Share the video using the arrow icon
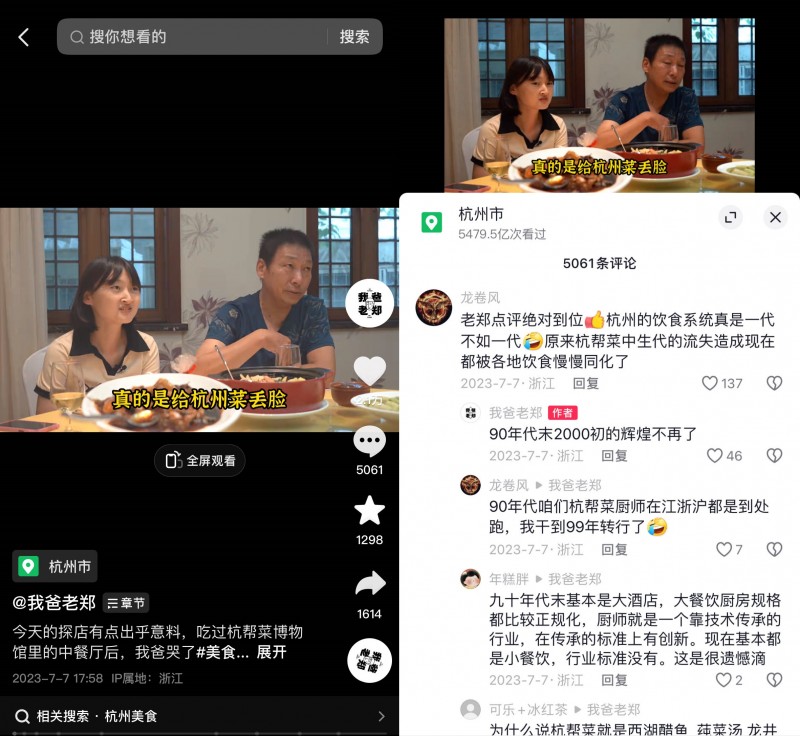This screenshot has height=736, width=800. (369, 585)
